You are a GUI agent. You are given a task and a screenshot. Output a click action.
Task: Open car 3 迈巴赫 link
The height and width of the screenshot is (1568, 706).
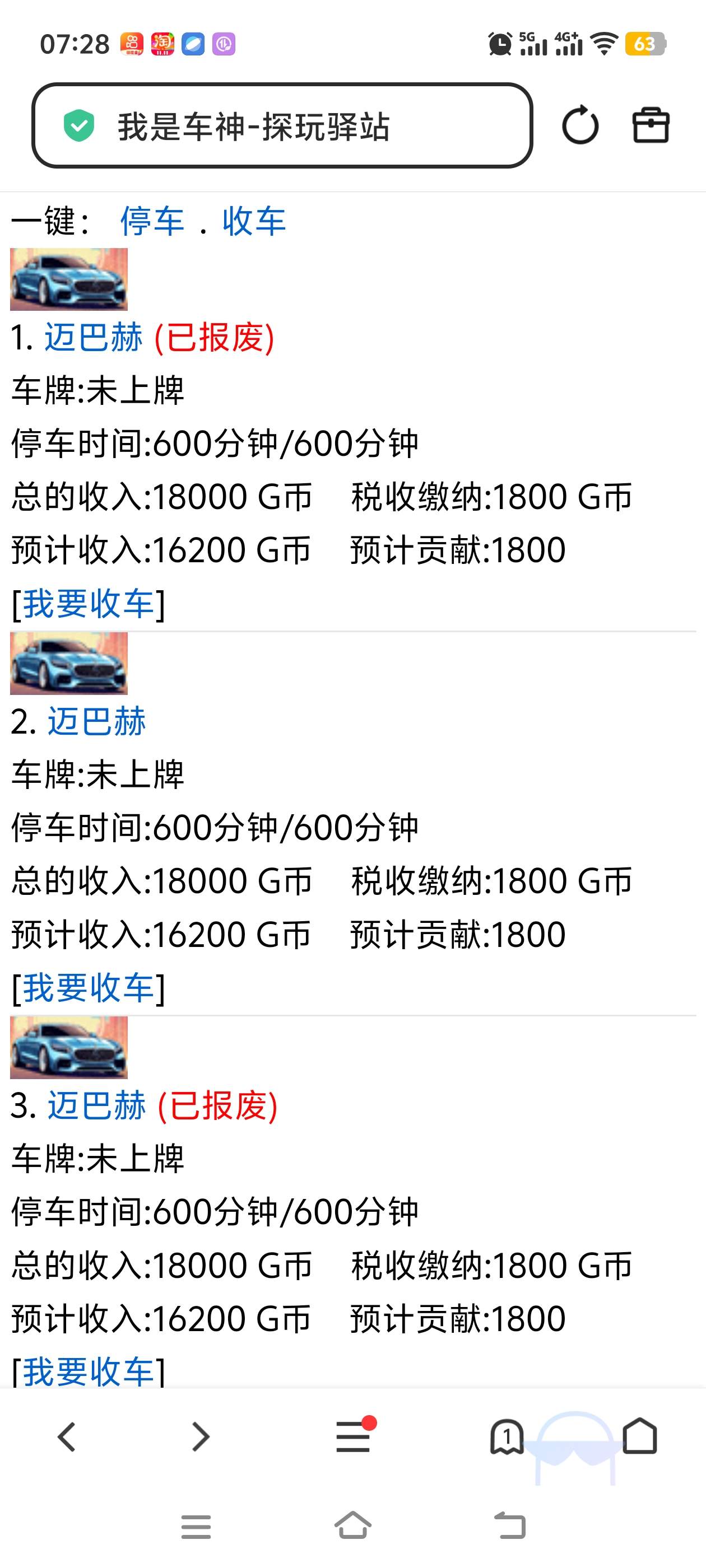(96, 1105)
